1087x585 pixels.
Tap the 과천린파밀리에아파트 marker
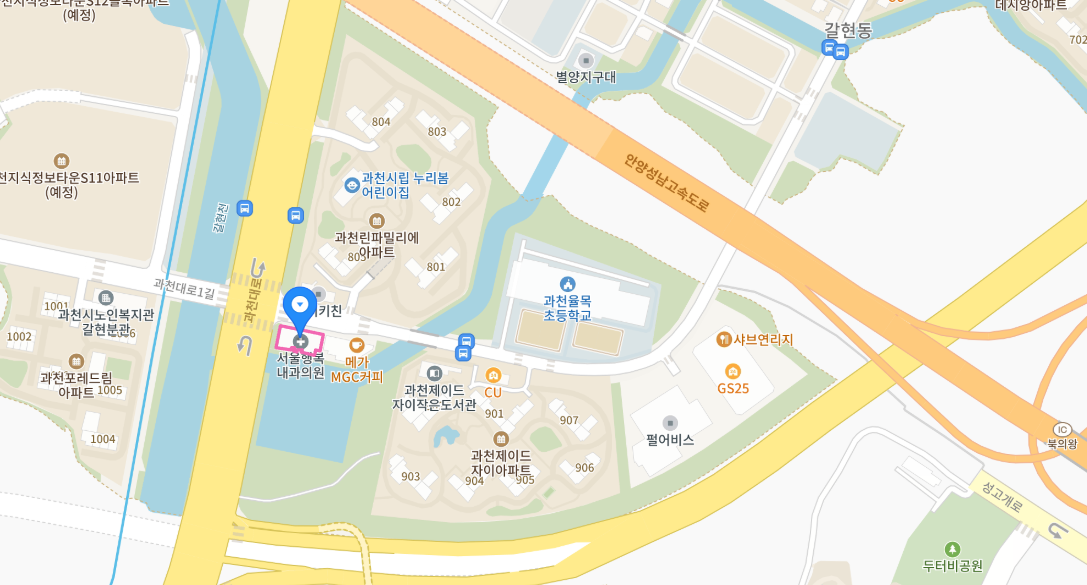[377, 221]
